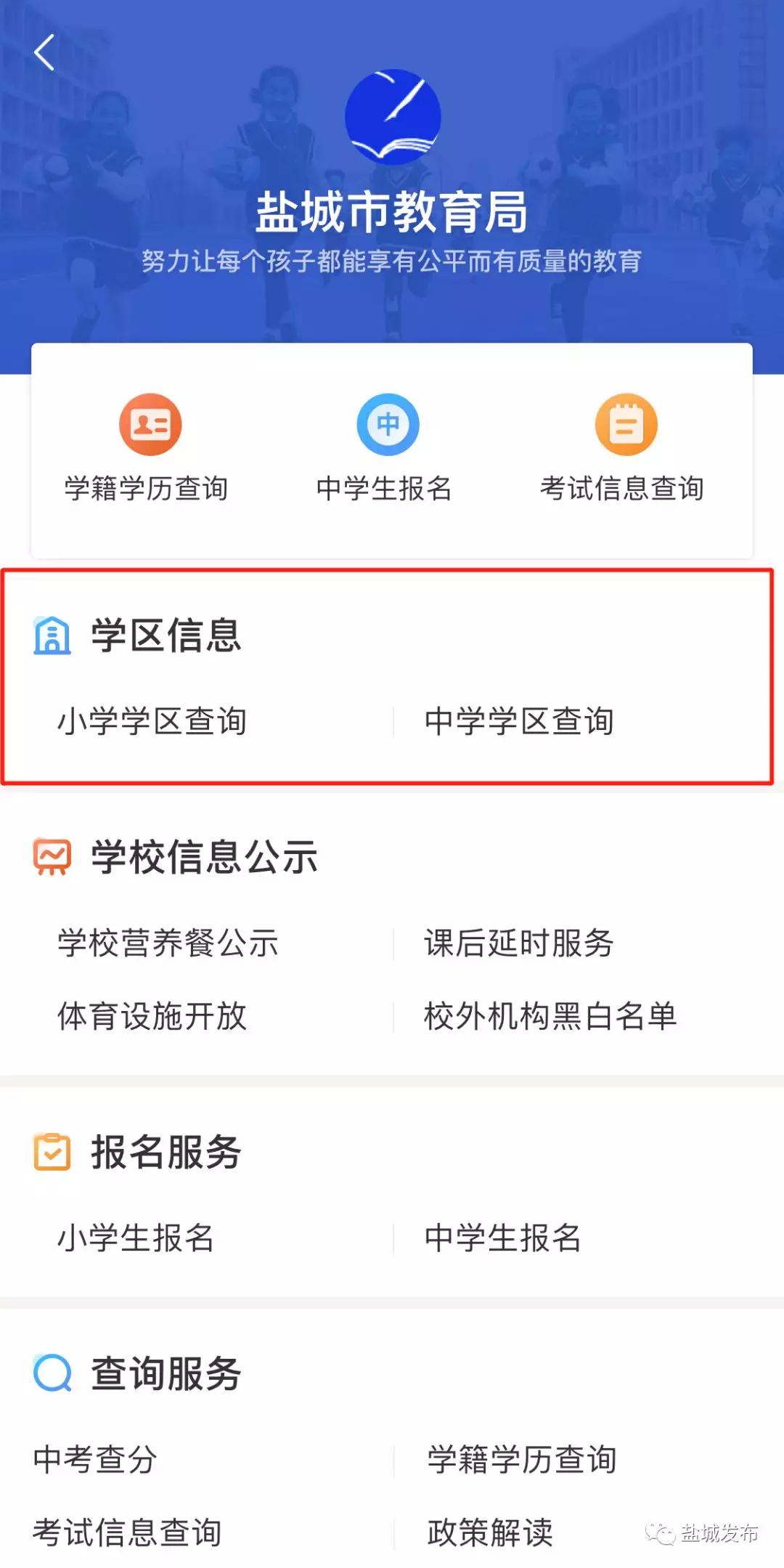This screenshot has height=1568, width=784.
Task: Open the yellow 考试信息查询 icon shortcut
Action: 626,424
